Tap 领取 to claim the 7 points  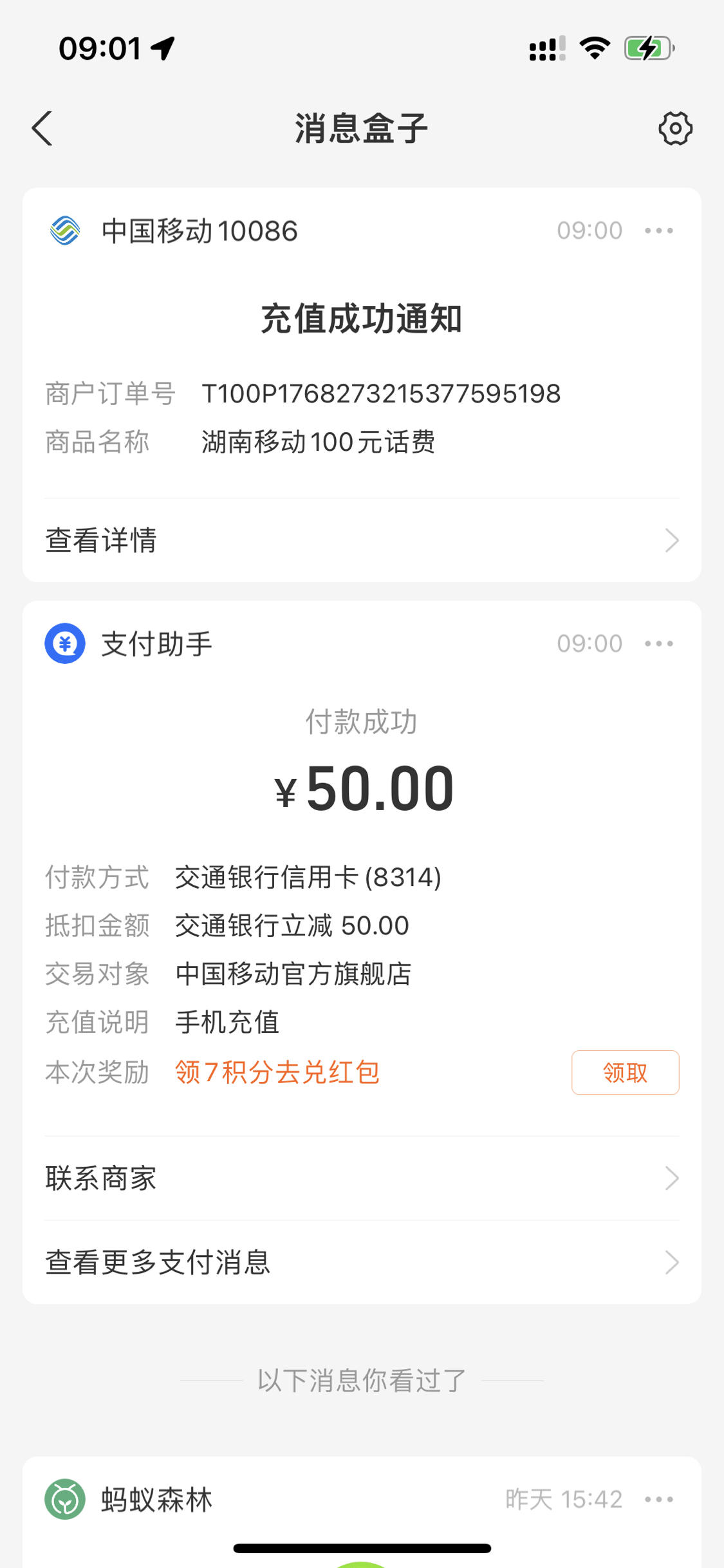pos(625,1072)
